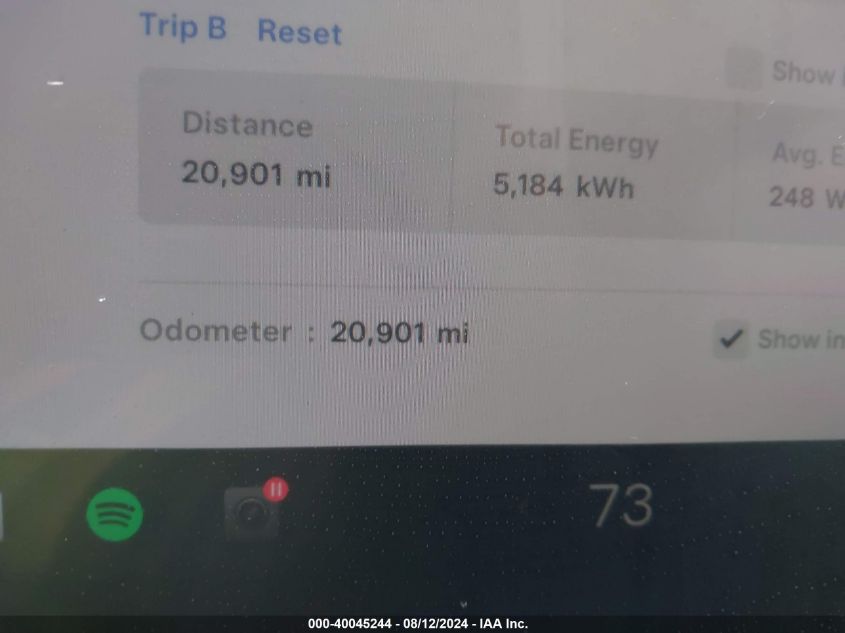Untick the checked Show checkbox beside Odometer
This screenshot has width=845, height=633.
tap(732, 340)
